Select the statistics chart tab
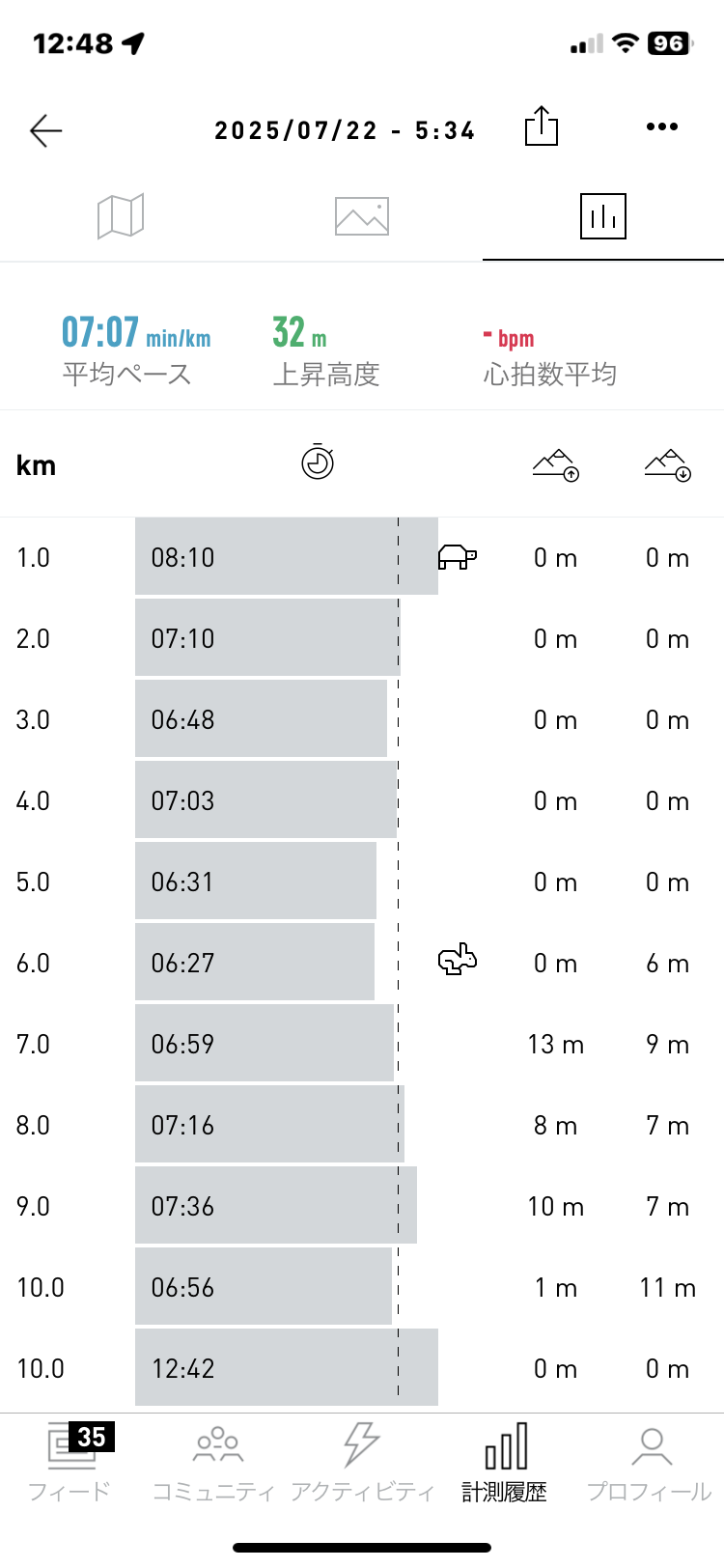Image resolution: width=724 pixels, height=1568 pixels. tap(603, 215)
